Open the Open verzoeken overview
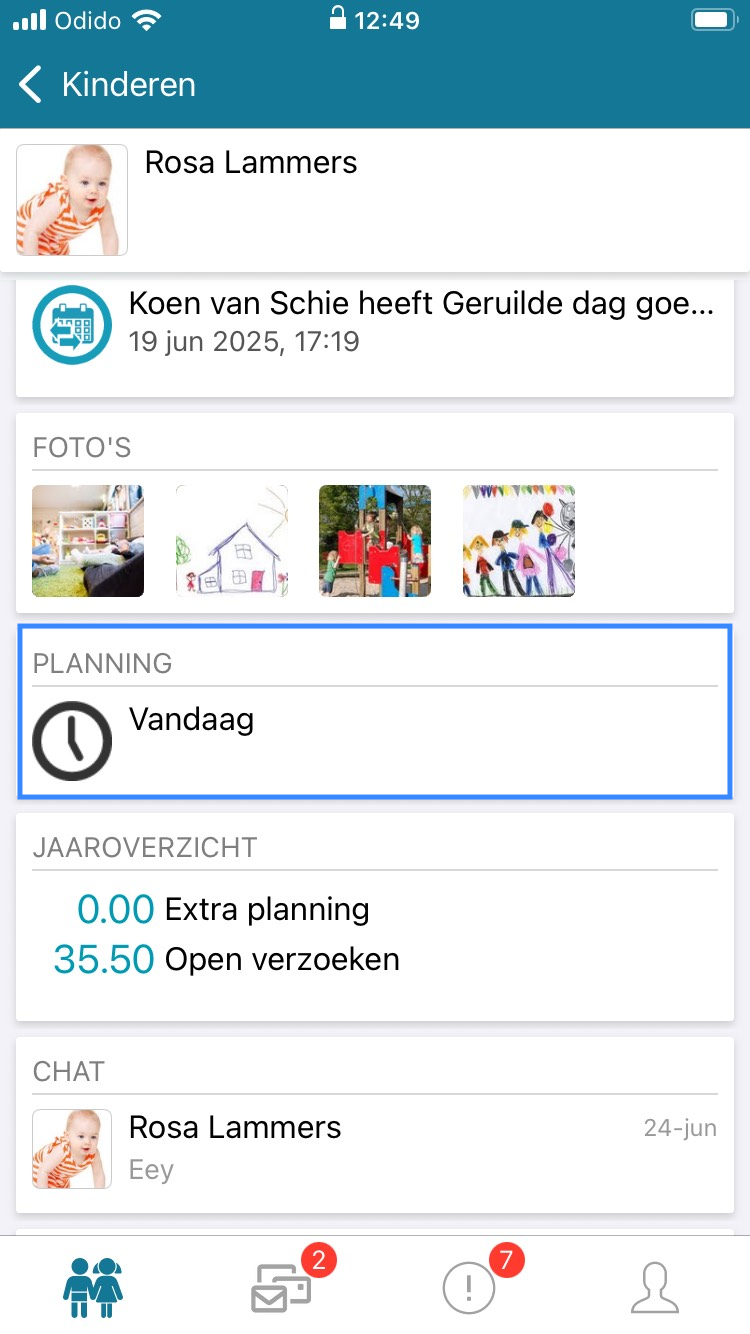The image size is (750, 1334). (227, 959)
